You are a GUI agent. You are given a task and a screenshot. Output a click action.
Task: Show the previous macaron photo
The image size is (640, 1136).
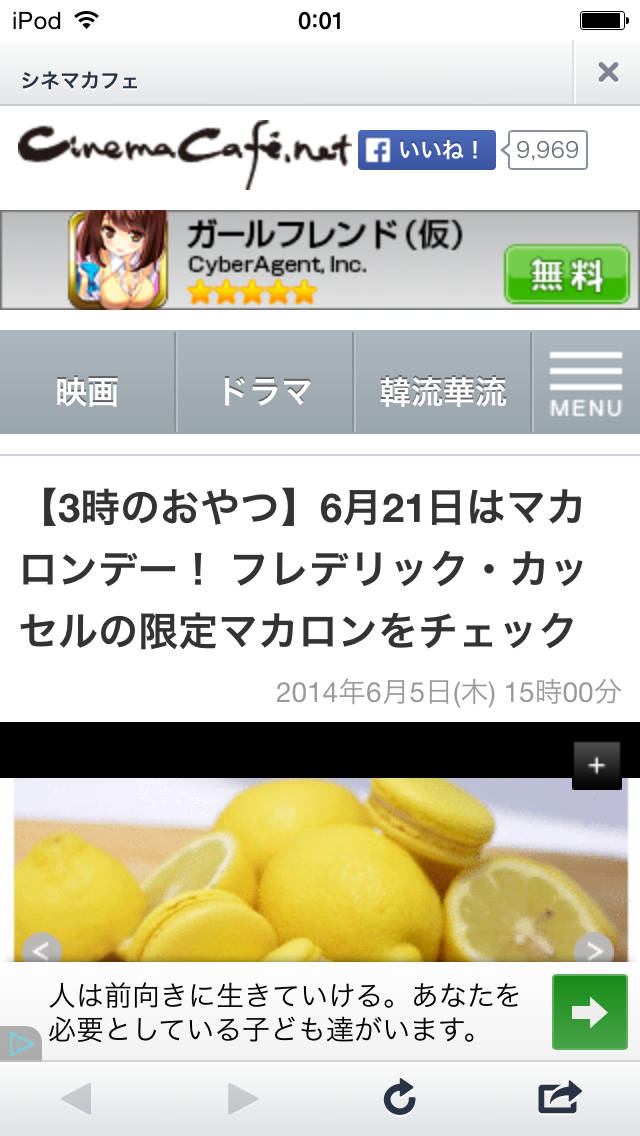pyautogui.click(x=41, y=949)
